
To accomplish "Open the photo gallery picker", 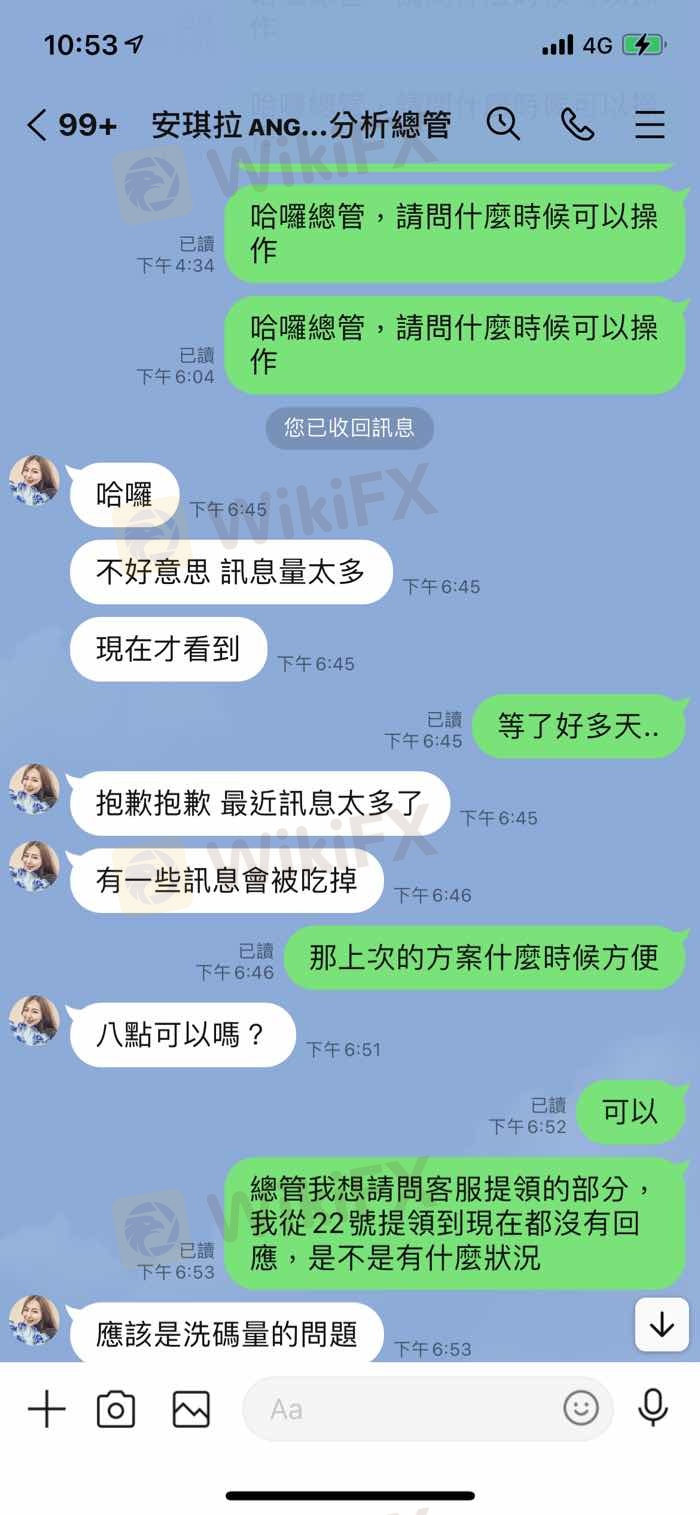I will click(190, 1409).
